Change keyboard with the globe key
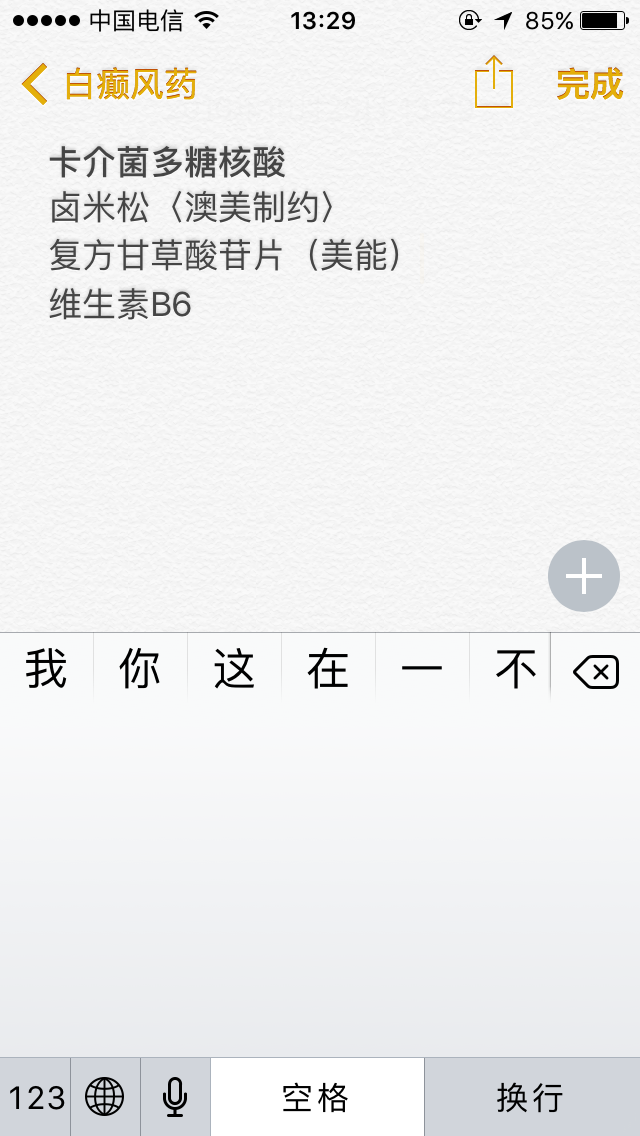 click(105, 1097)
